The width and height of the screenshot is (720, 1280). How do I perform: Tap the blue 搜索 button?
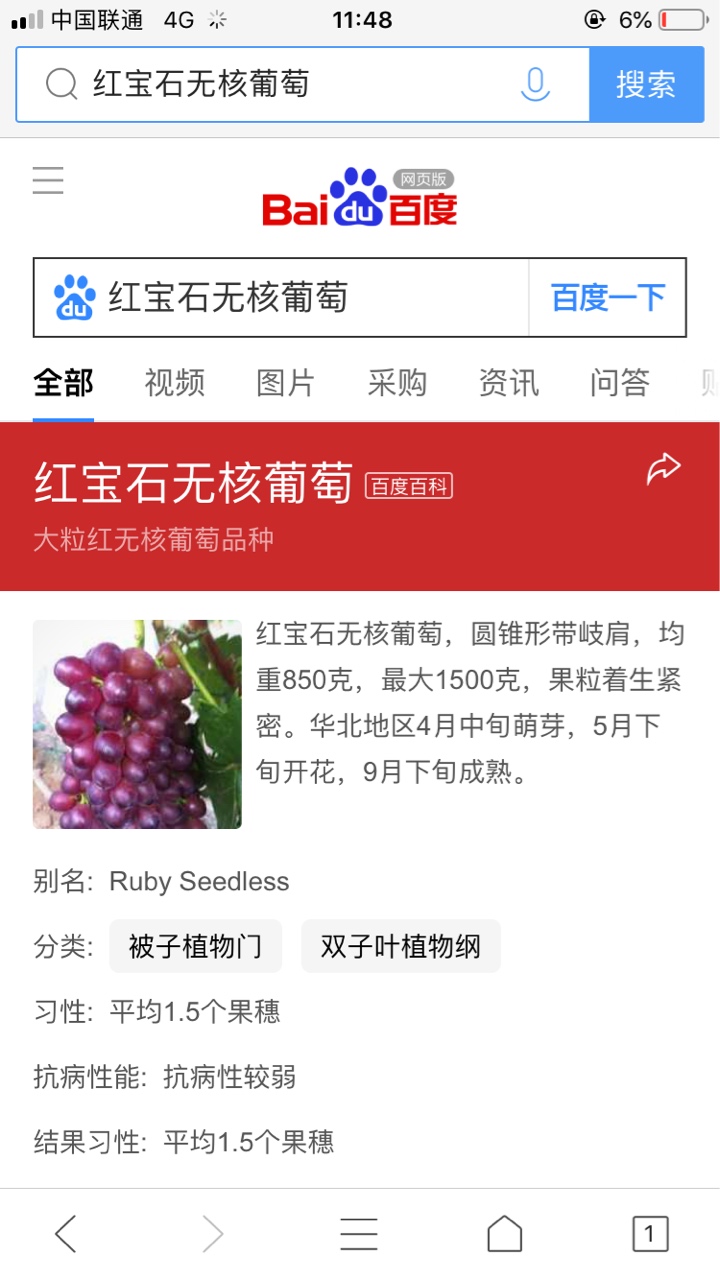646,84
